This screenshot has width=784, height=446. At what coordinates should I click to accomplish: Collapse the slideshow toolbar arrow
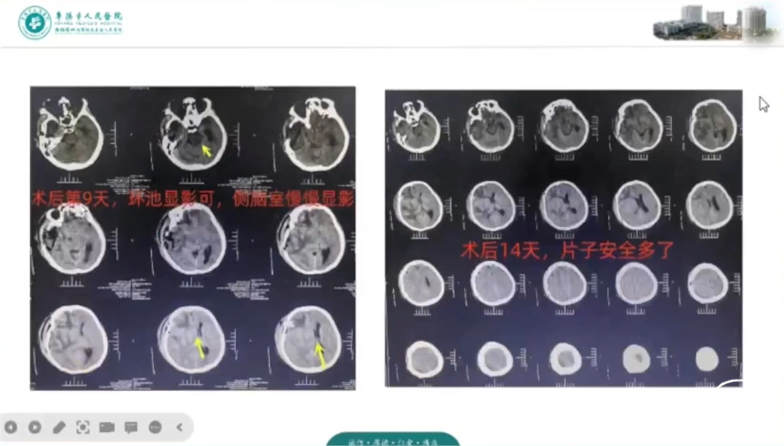click(179, 427)
